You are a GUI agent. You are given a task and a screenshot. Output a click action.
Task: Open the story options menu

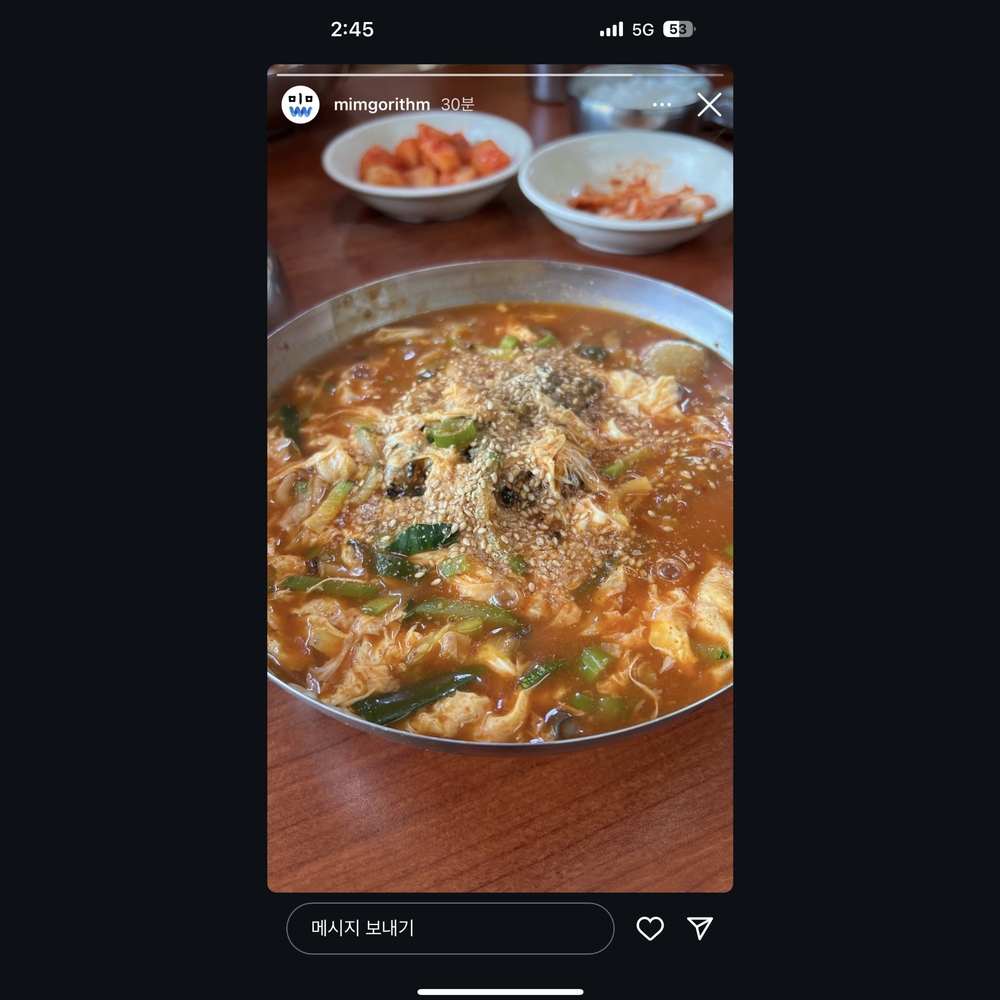pos(662,105)
